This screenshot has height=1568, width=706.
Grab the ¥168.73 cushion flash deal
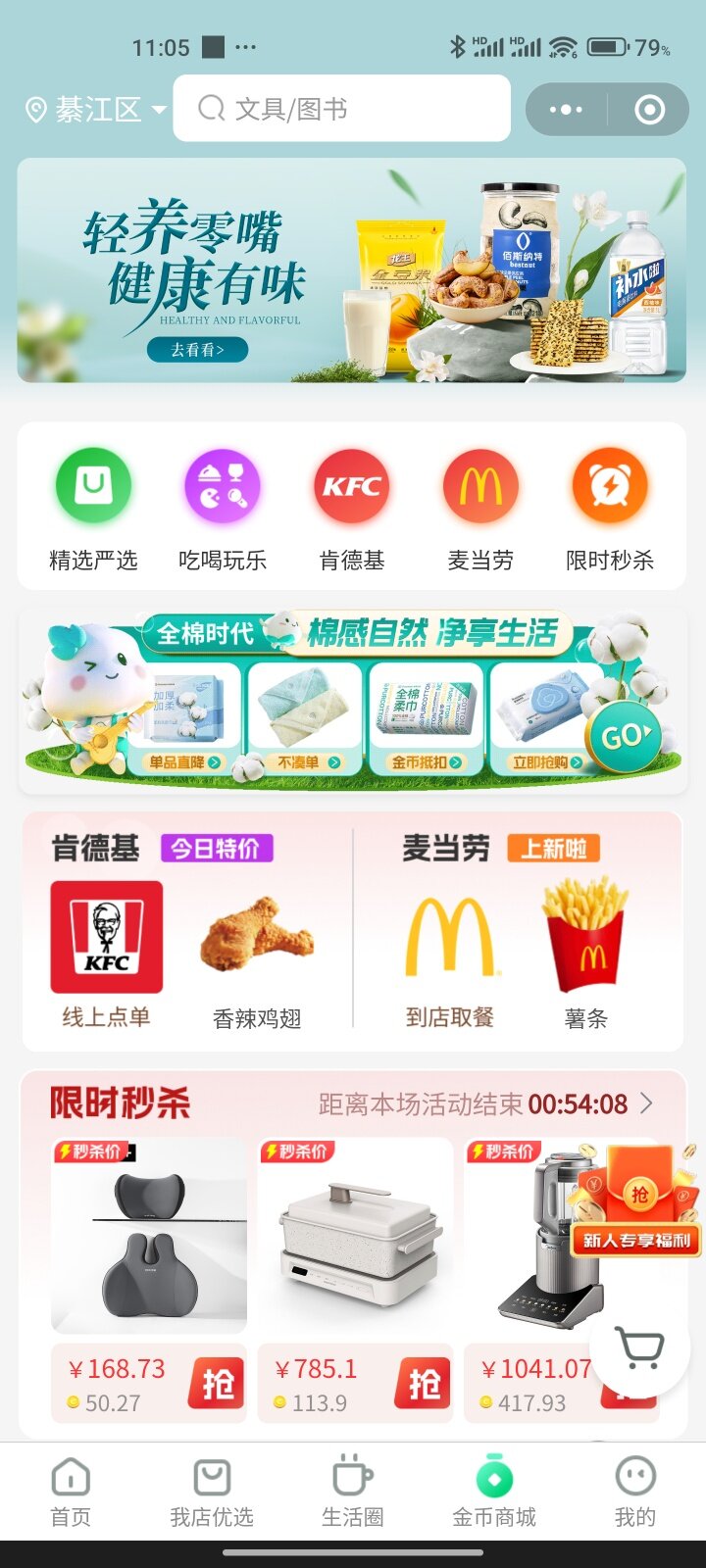218,1383
